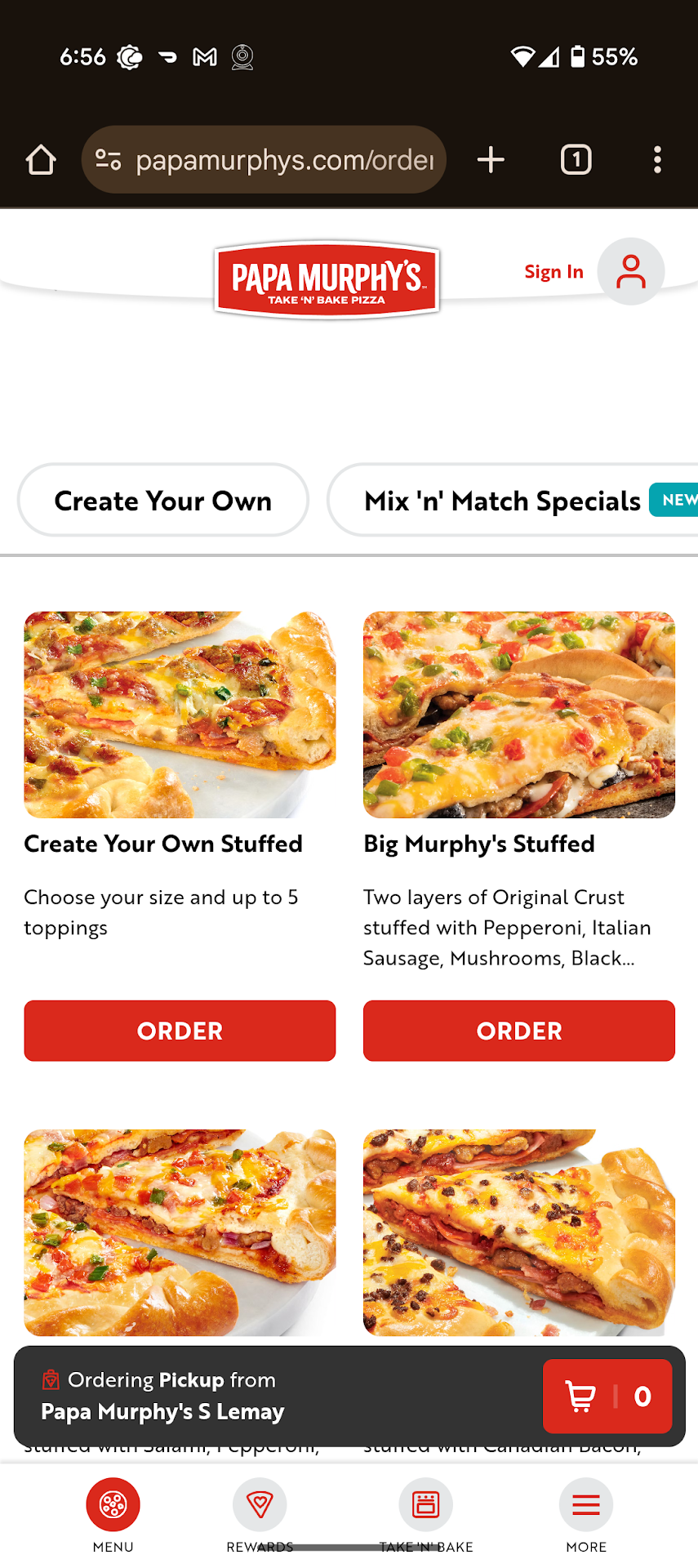Screen dimensions: 698x1568
Task: Open the user profile icon
Action: (x=630, y=272)
